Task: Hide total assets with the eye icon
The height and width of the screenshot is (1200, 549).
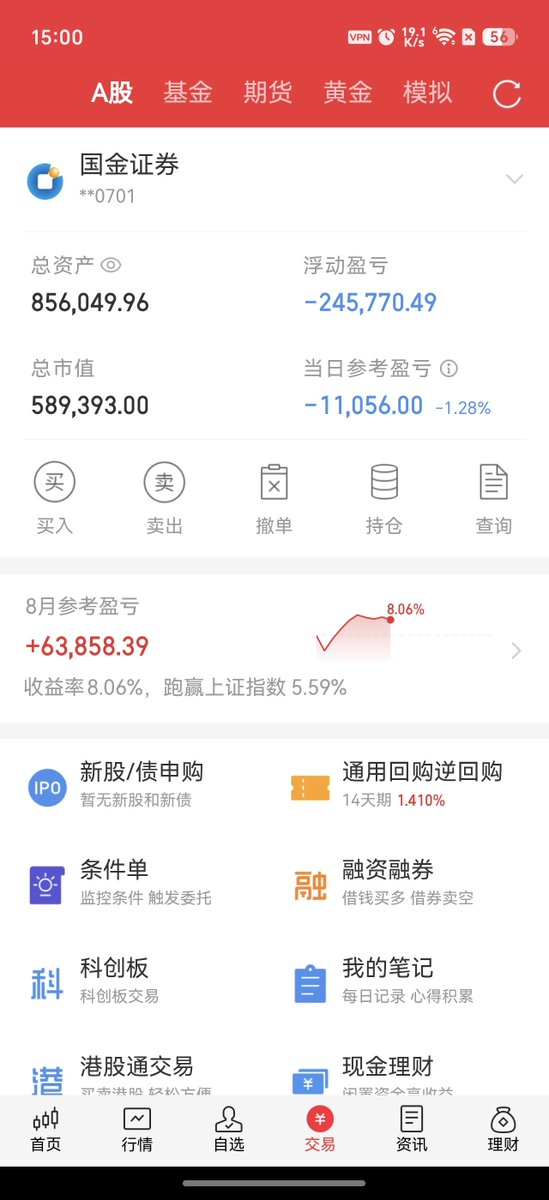Action: [111, 266]
